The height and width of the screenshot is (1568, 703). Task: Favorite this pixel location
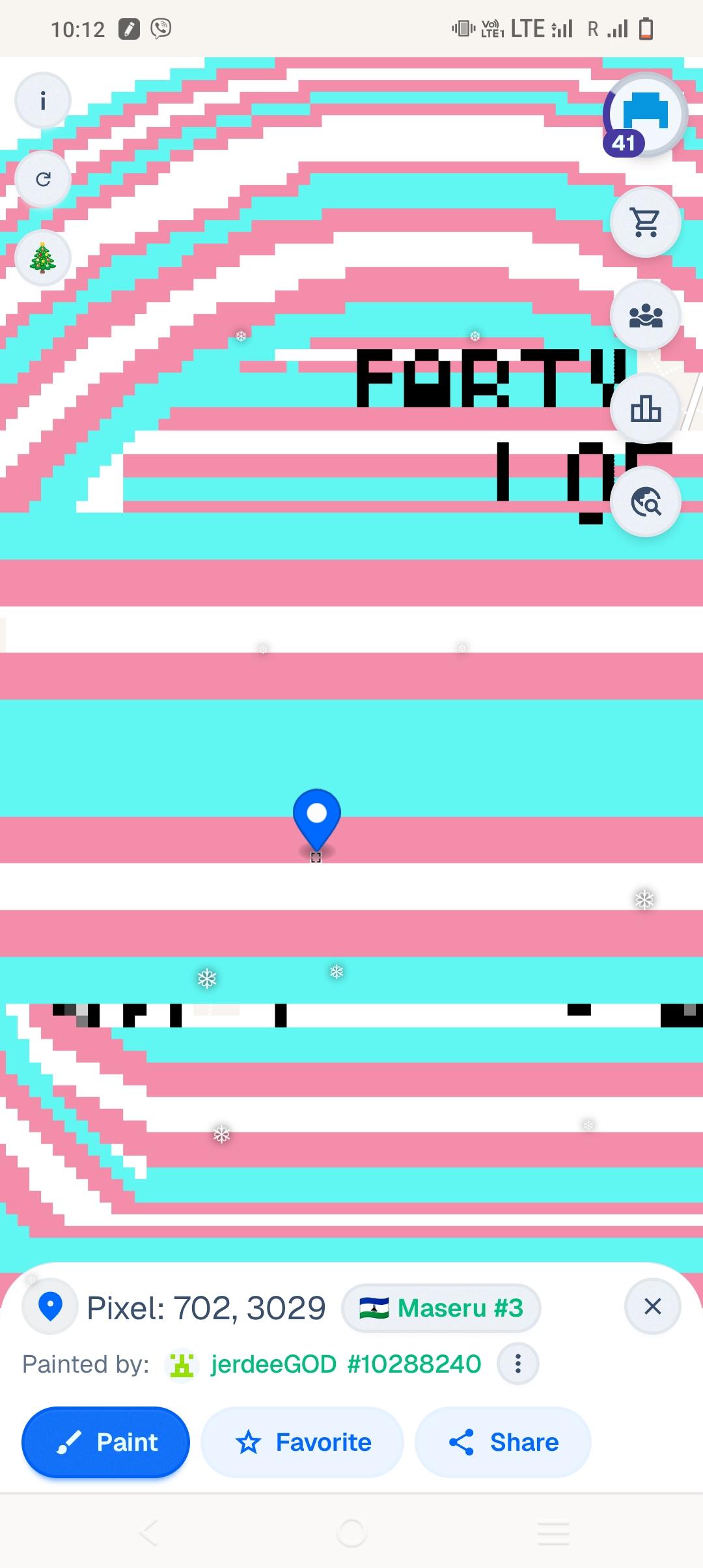(303, 1442)
